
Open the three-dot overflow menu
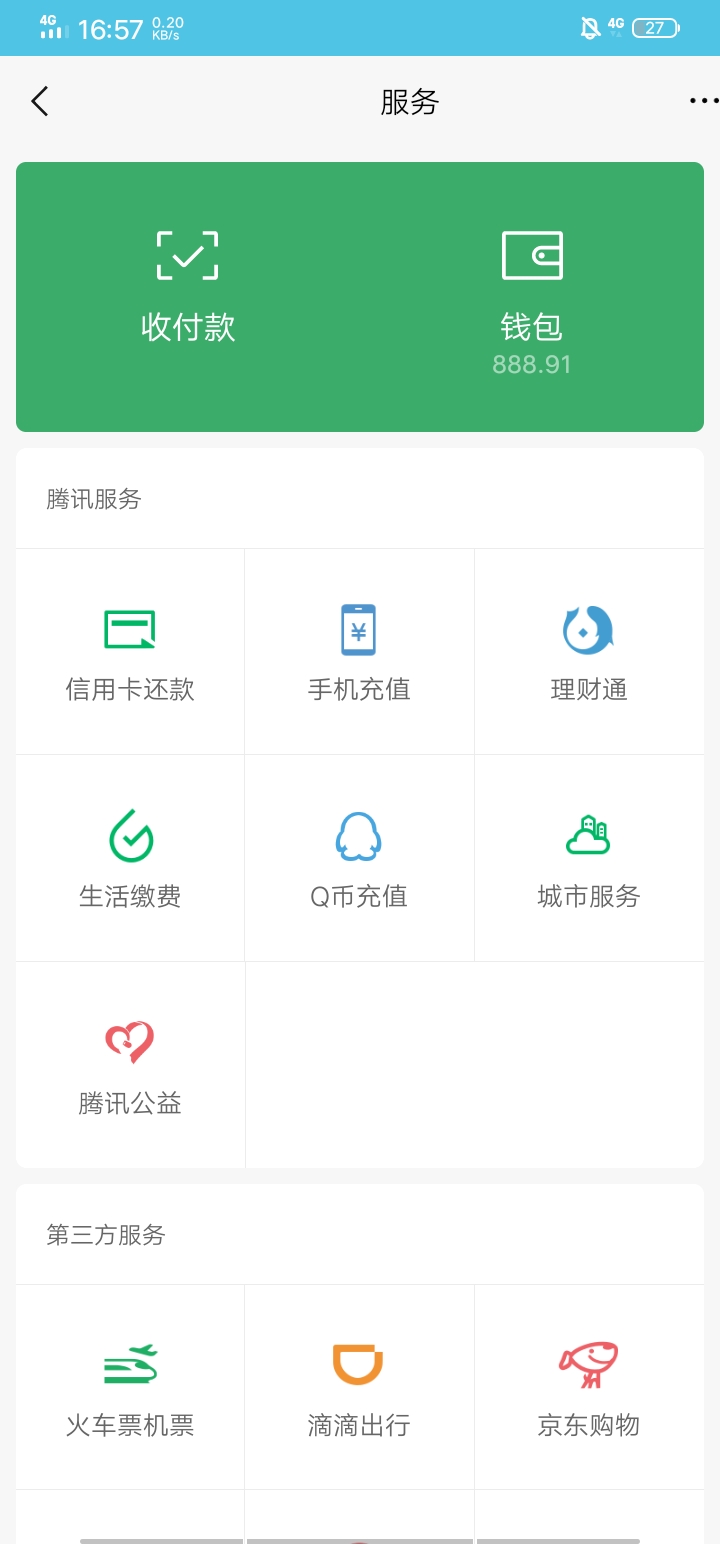[703, 101]
